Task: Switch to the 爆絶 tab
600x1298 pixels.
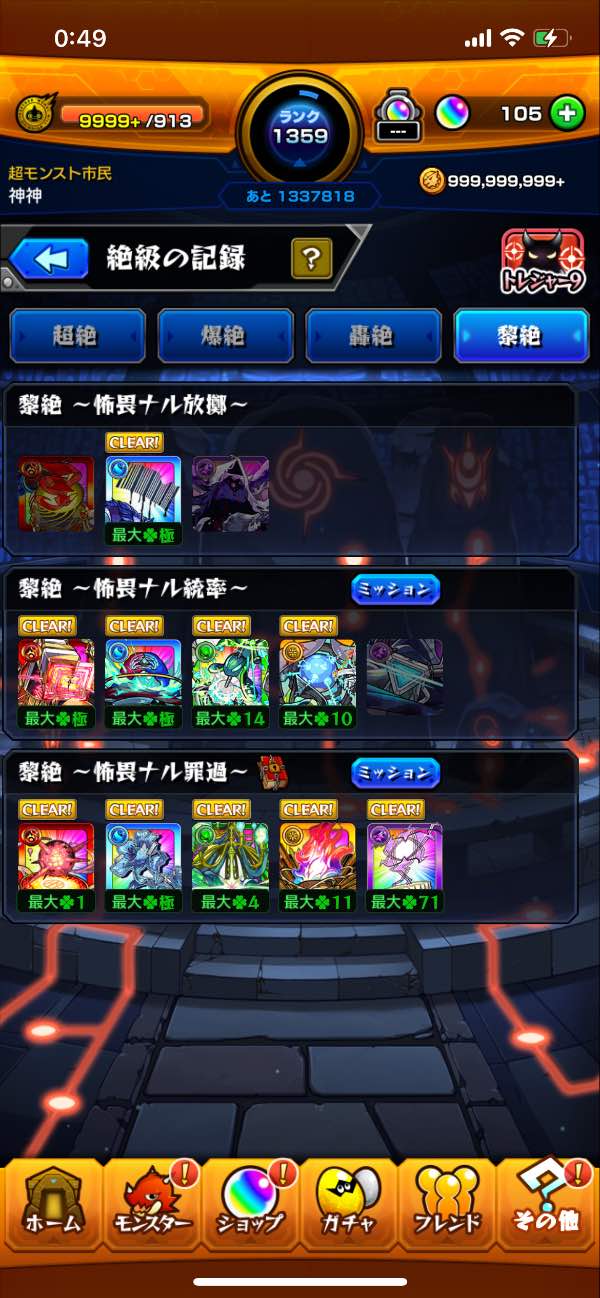Action: 225,336
